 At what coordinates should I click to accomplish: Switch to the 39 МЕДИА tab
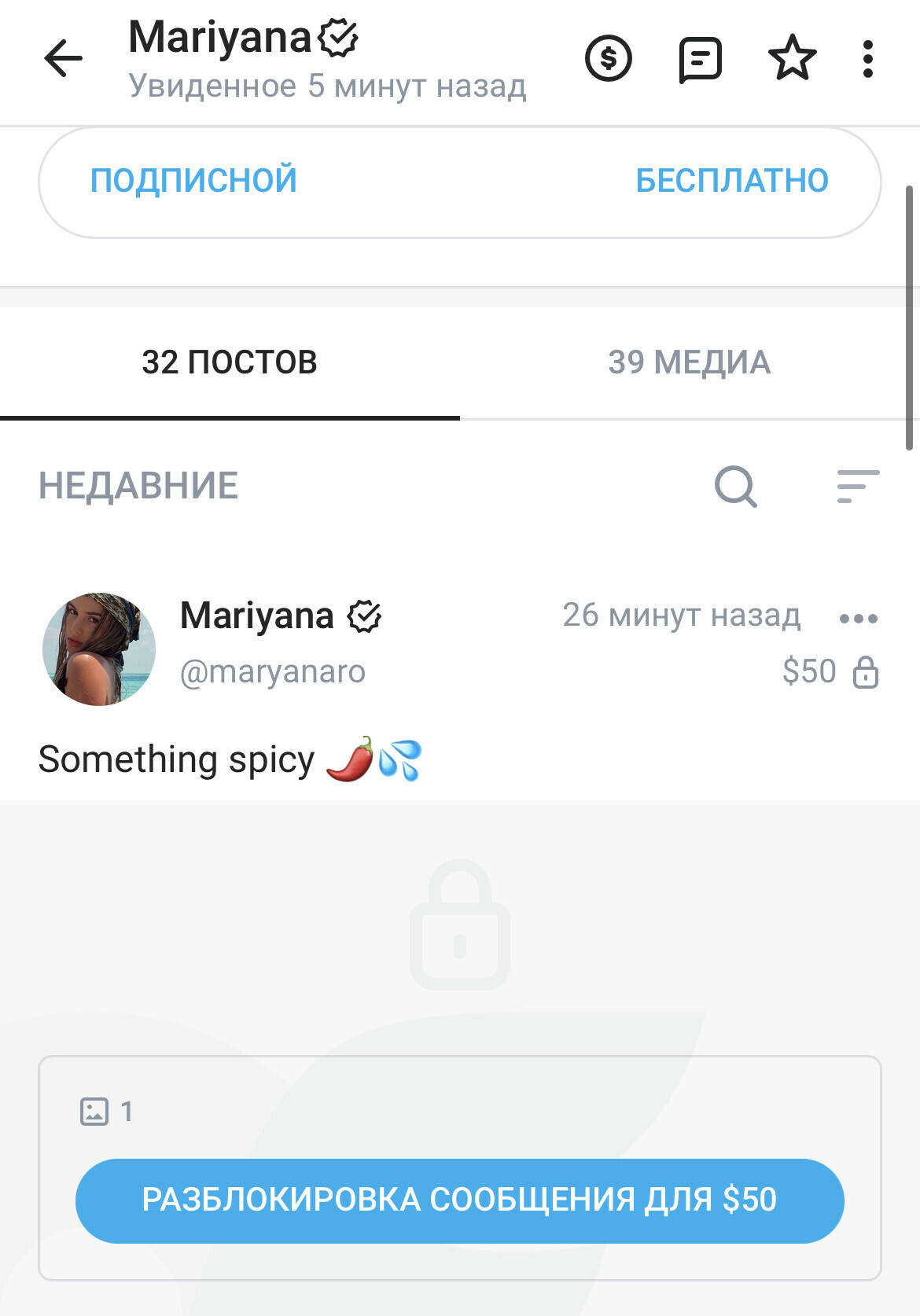(689, 362)
